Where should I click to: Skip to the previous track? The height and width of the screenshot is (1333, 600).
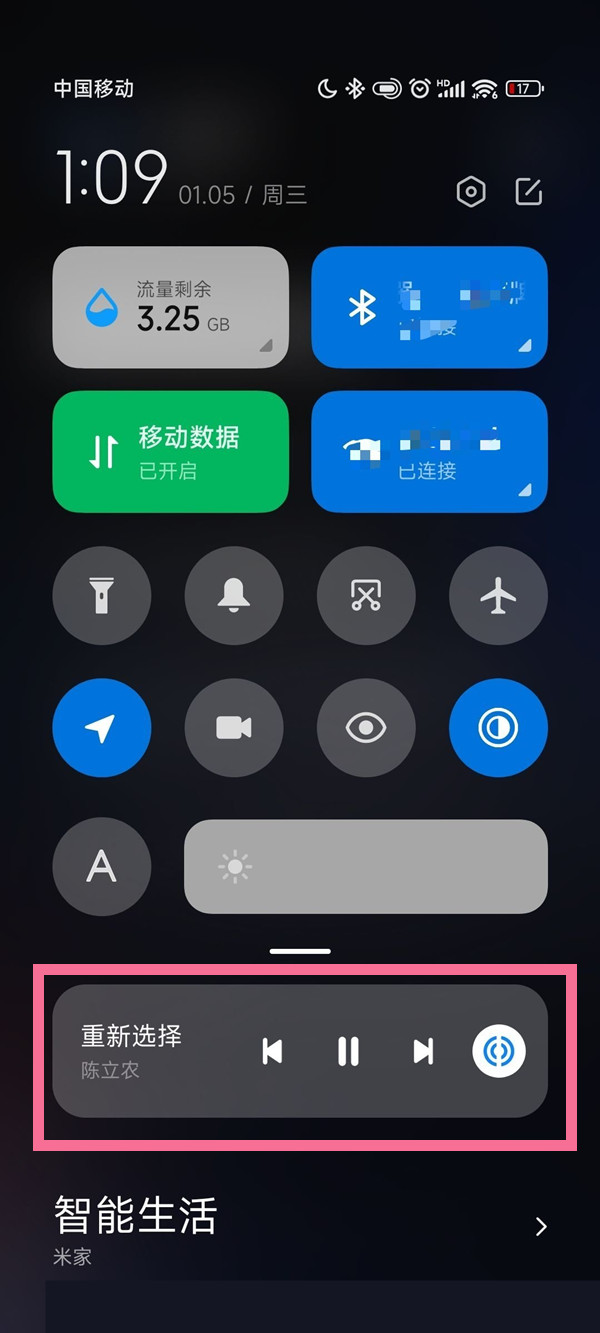pos(271,1051)
